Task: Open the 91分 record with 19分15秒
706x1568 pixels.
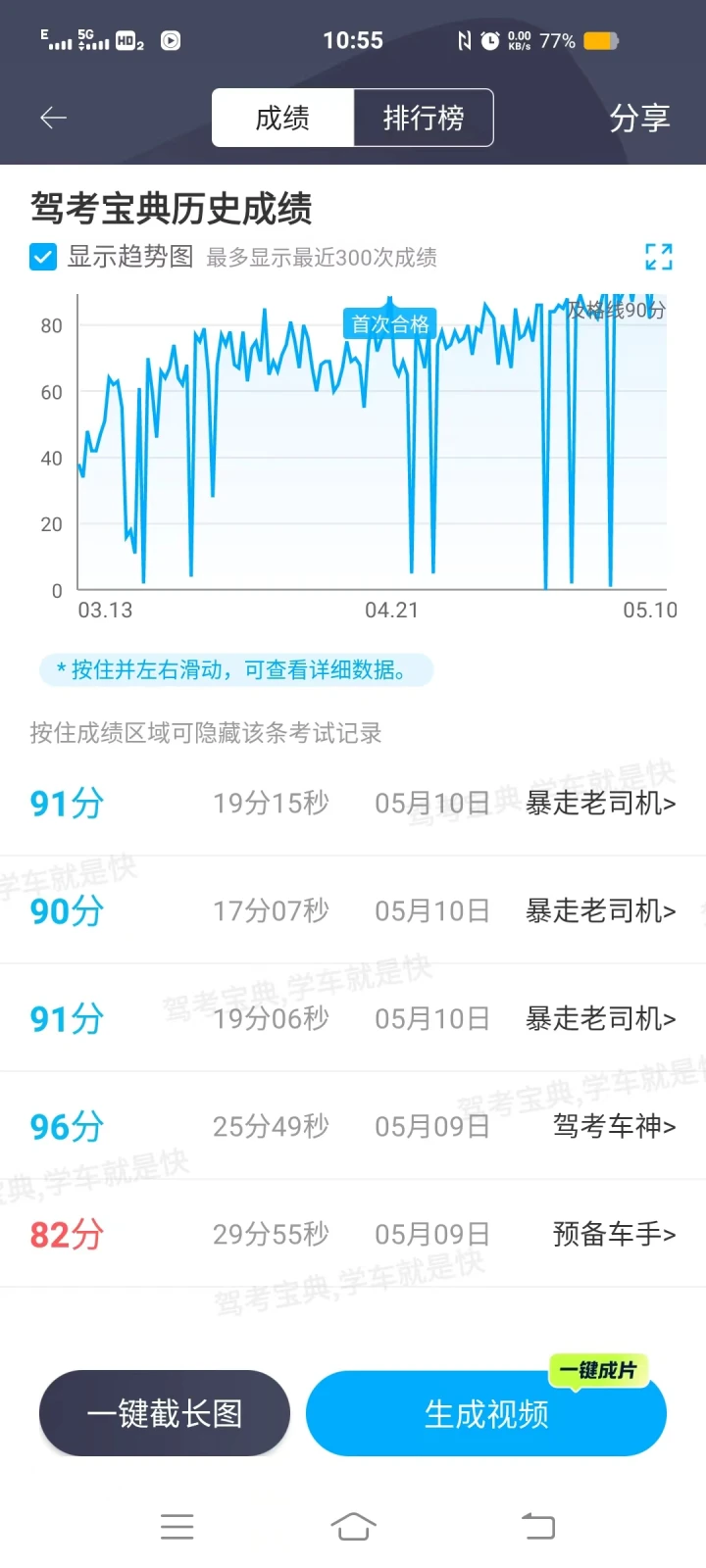Action: [353, 803]
